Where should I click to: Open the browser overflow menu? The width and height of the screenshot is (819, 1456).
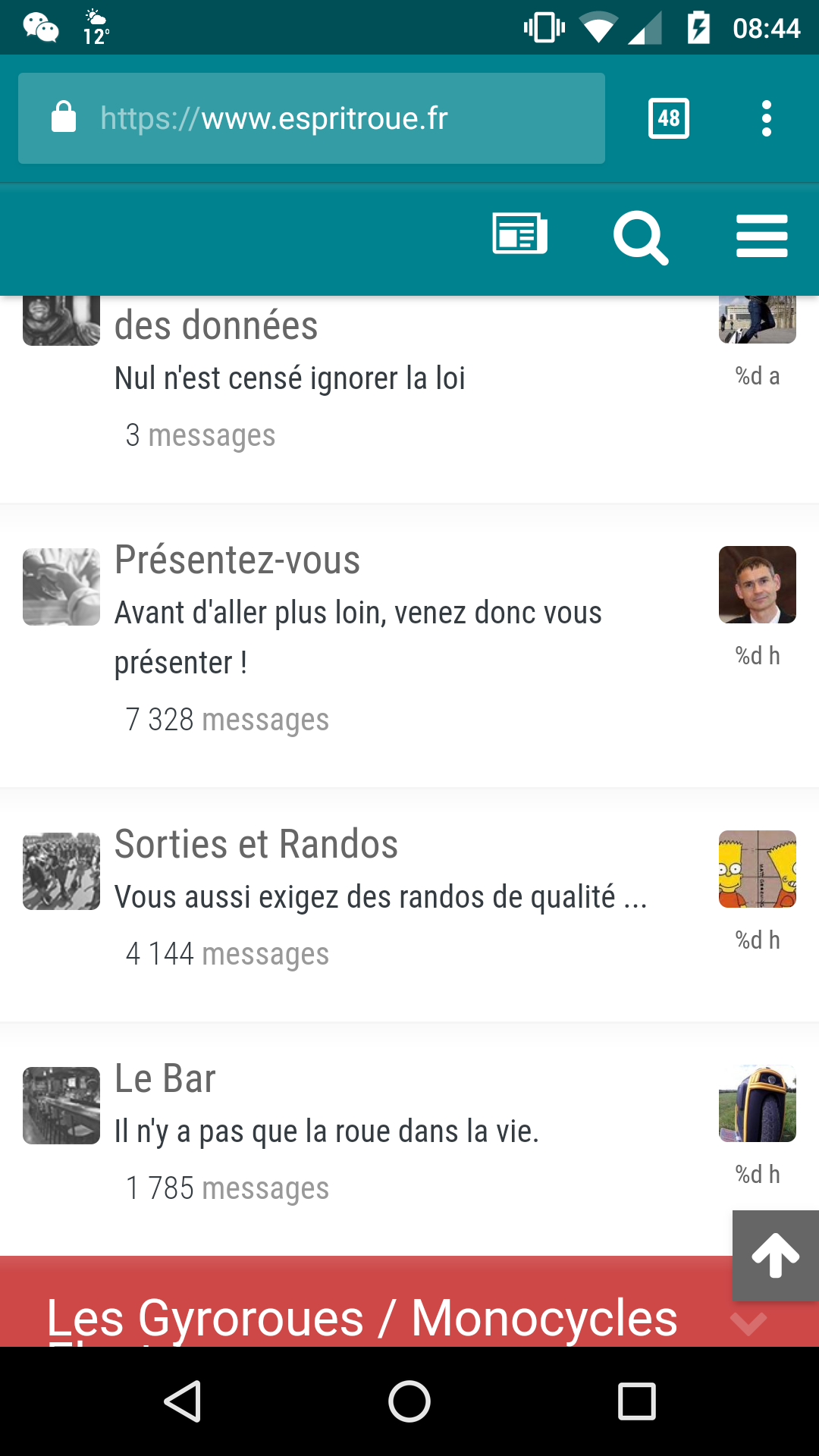(x=767, y=118)
